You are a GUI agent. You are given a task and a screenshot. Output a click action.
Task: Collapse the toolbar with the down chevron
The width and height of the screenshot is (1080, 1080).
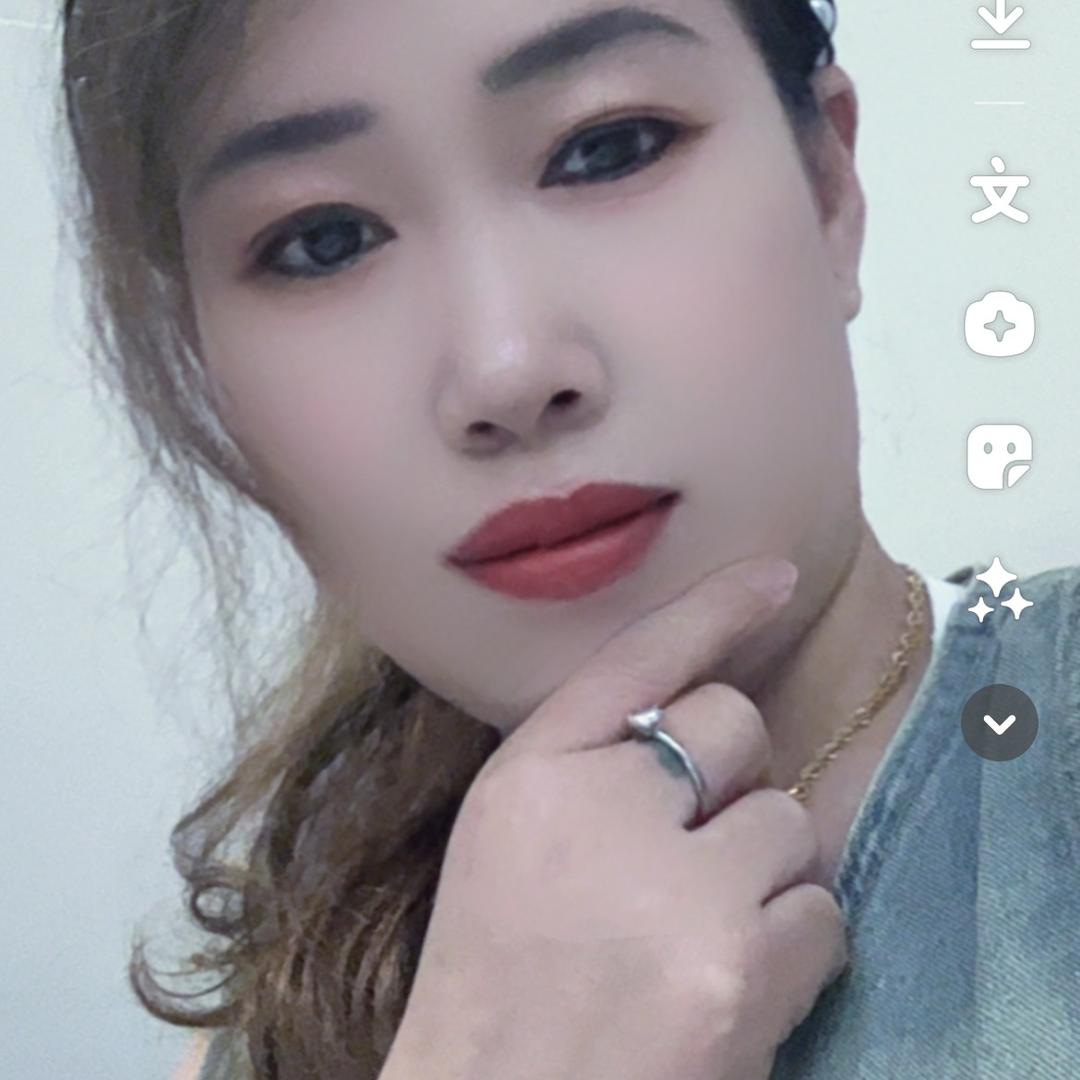pyautogui.click(x=999, y=723)
